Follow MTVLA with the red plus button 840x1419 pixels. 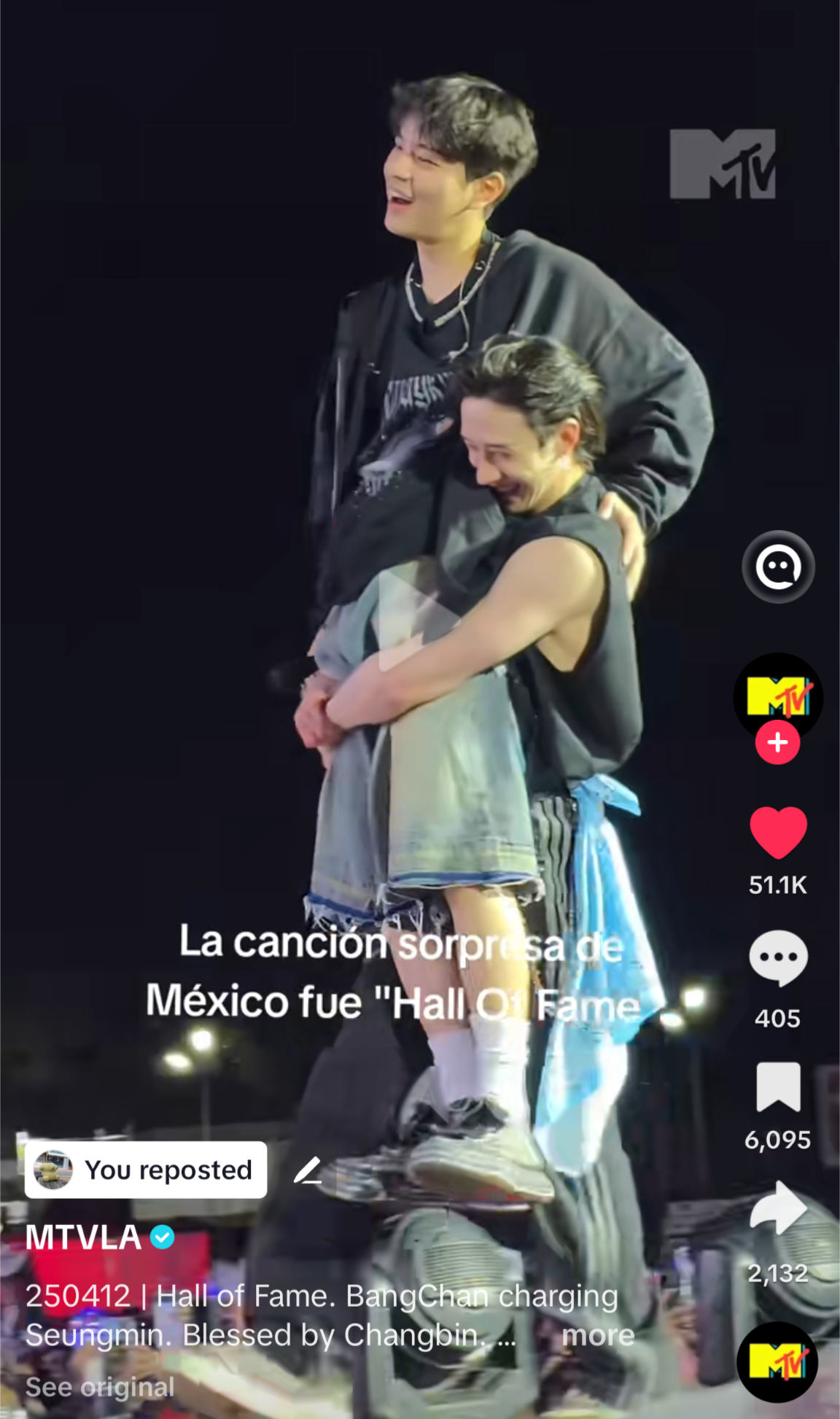pyautogui.click(x=777, y=742)
